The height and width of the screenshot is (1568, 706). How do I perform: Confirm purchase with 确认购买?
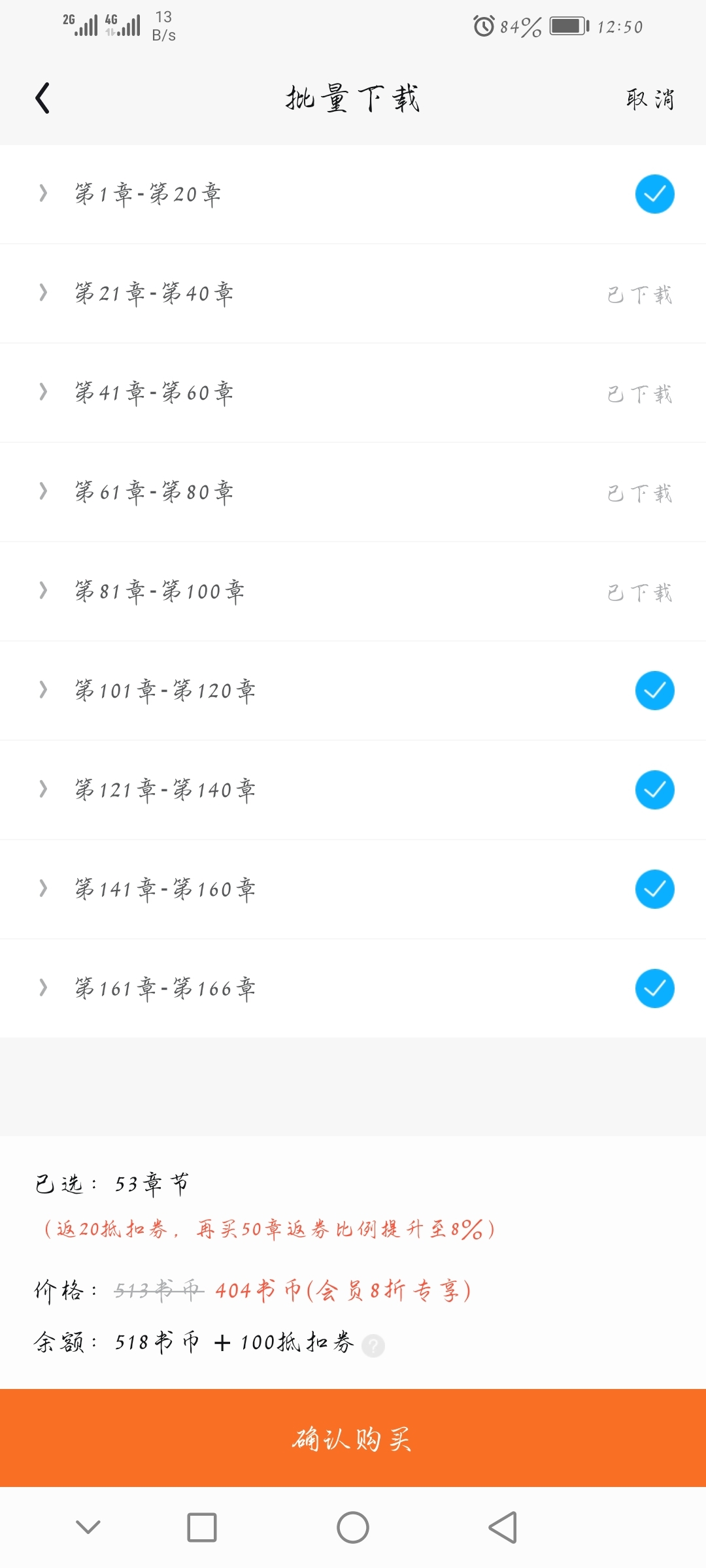tap(353, 1438)
